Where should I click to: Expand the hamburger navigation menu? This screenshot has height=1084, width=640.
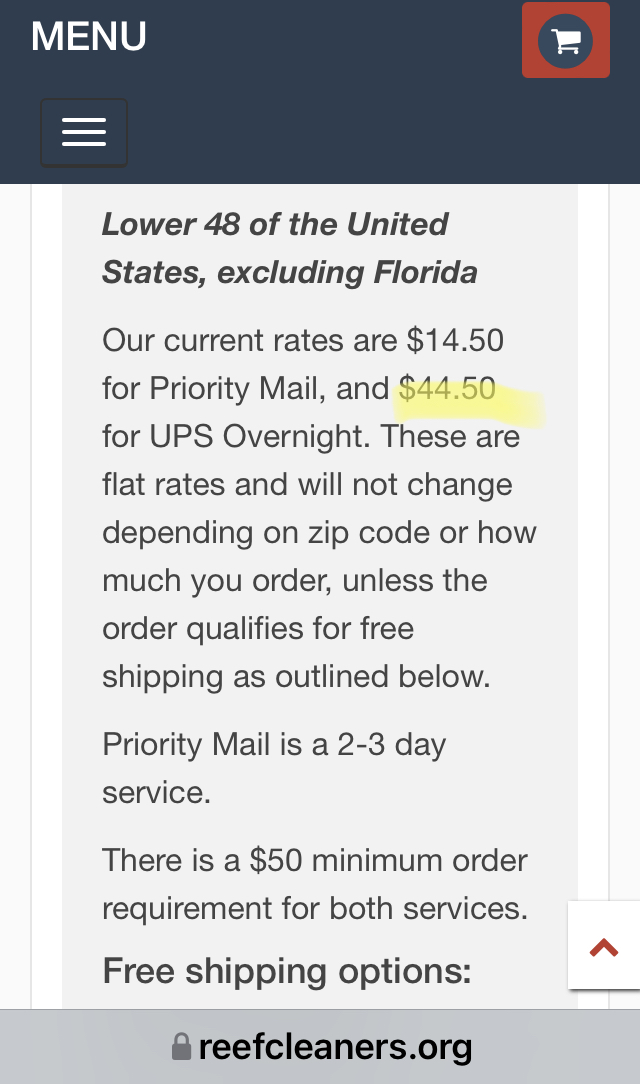click(x=84, y=132)
